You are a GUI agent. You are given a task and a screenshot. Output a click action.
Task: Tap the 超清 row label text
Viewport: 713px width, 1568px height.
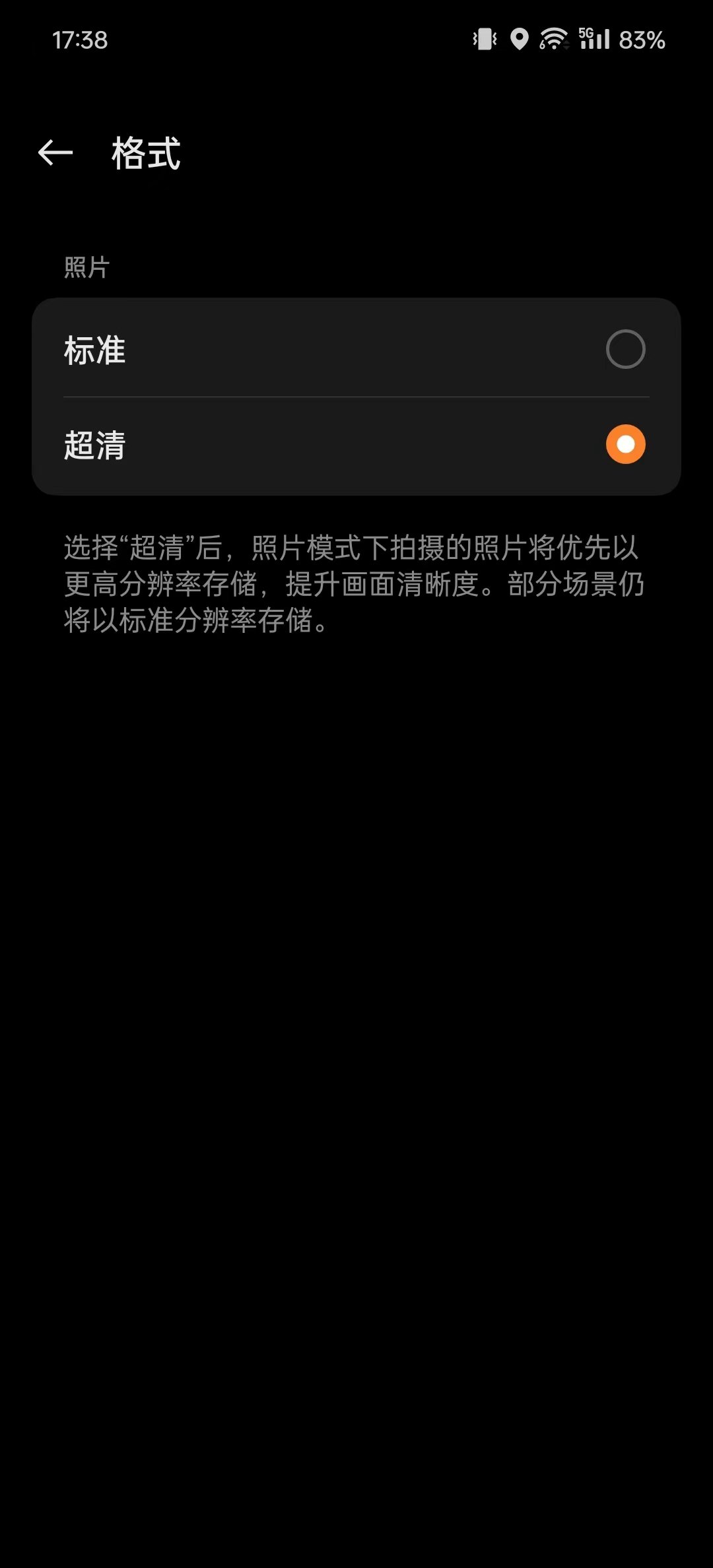click(x=94, y=444)
